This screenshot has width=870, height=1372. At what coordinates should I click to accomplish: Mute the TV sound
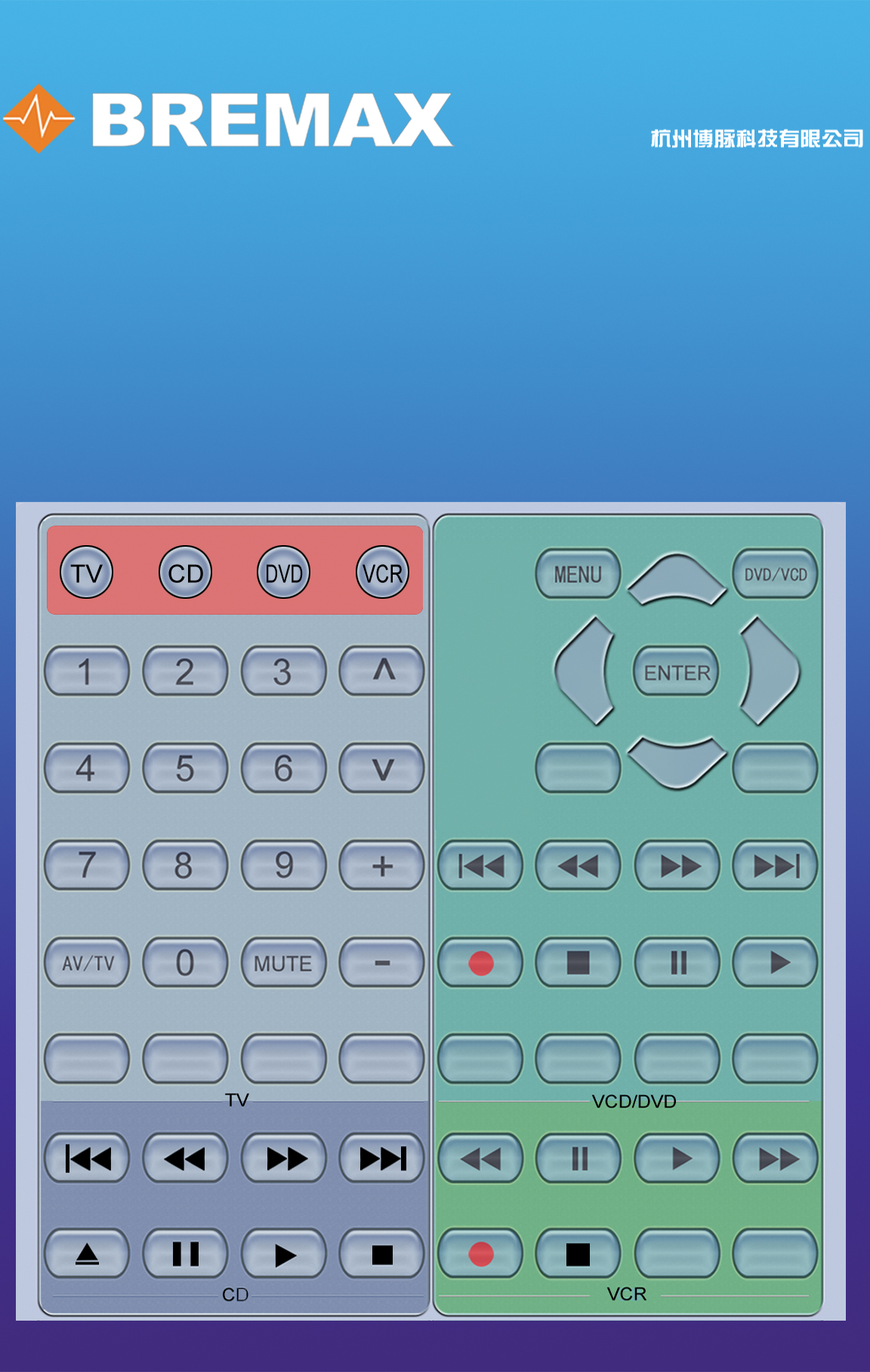pos(283,963)
